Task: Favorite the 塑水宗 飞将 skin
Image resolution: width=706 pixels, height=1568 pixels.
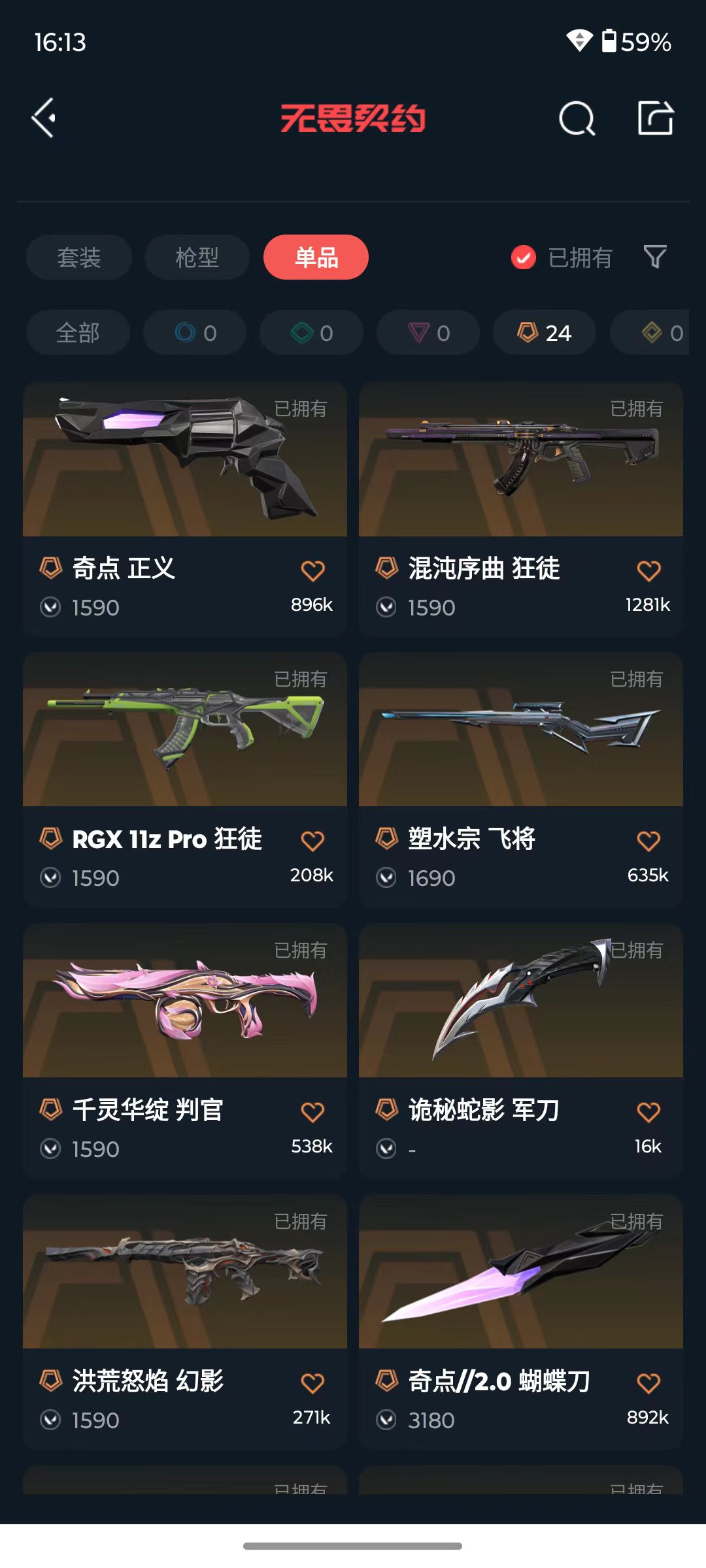Action: pos(648,841)
